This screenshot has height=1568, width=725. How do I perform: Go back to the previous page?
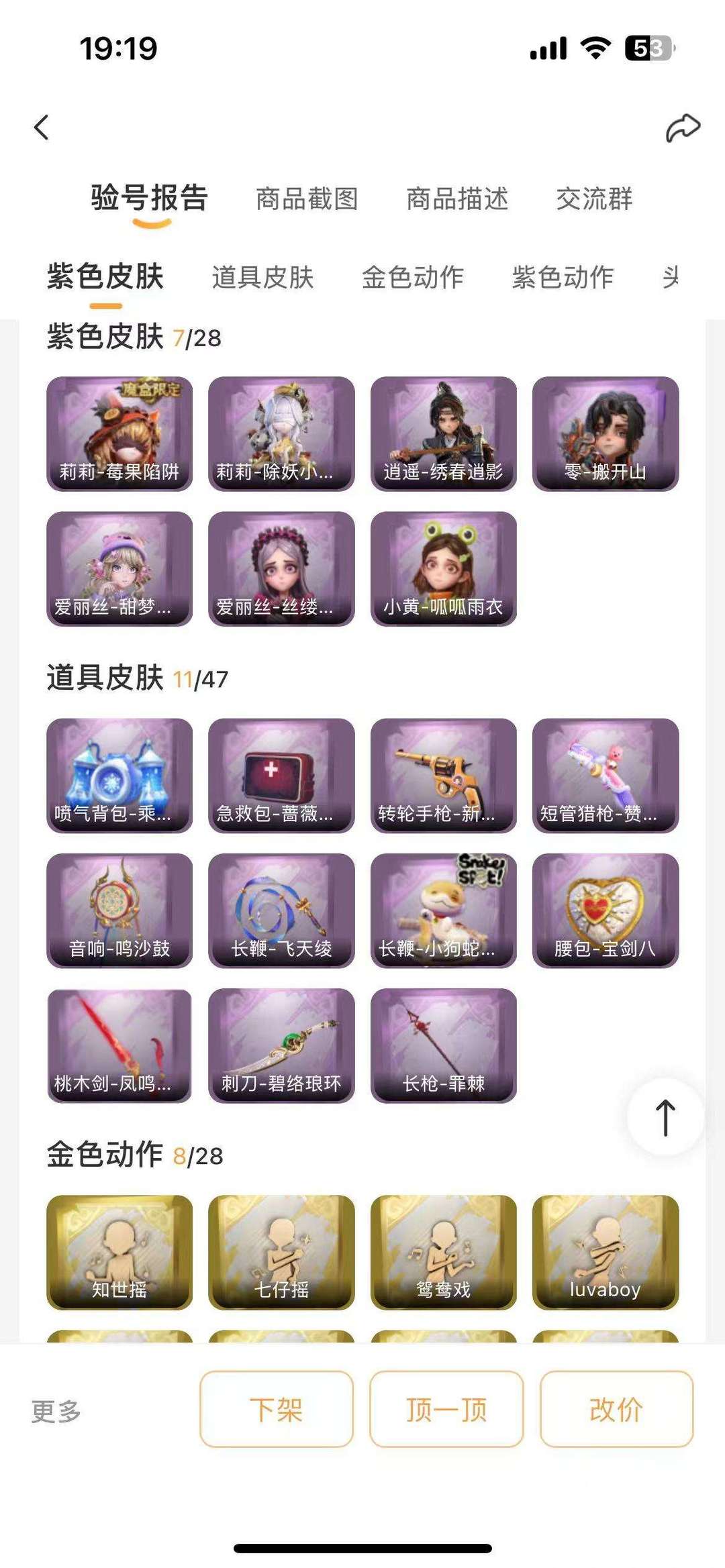(x=42, y=127)
